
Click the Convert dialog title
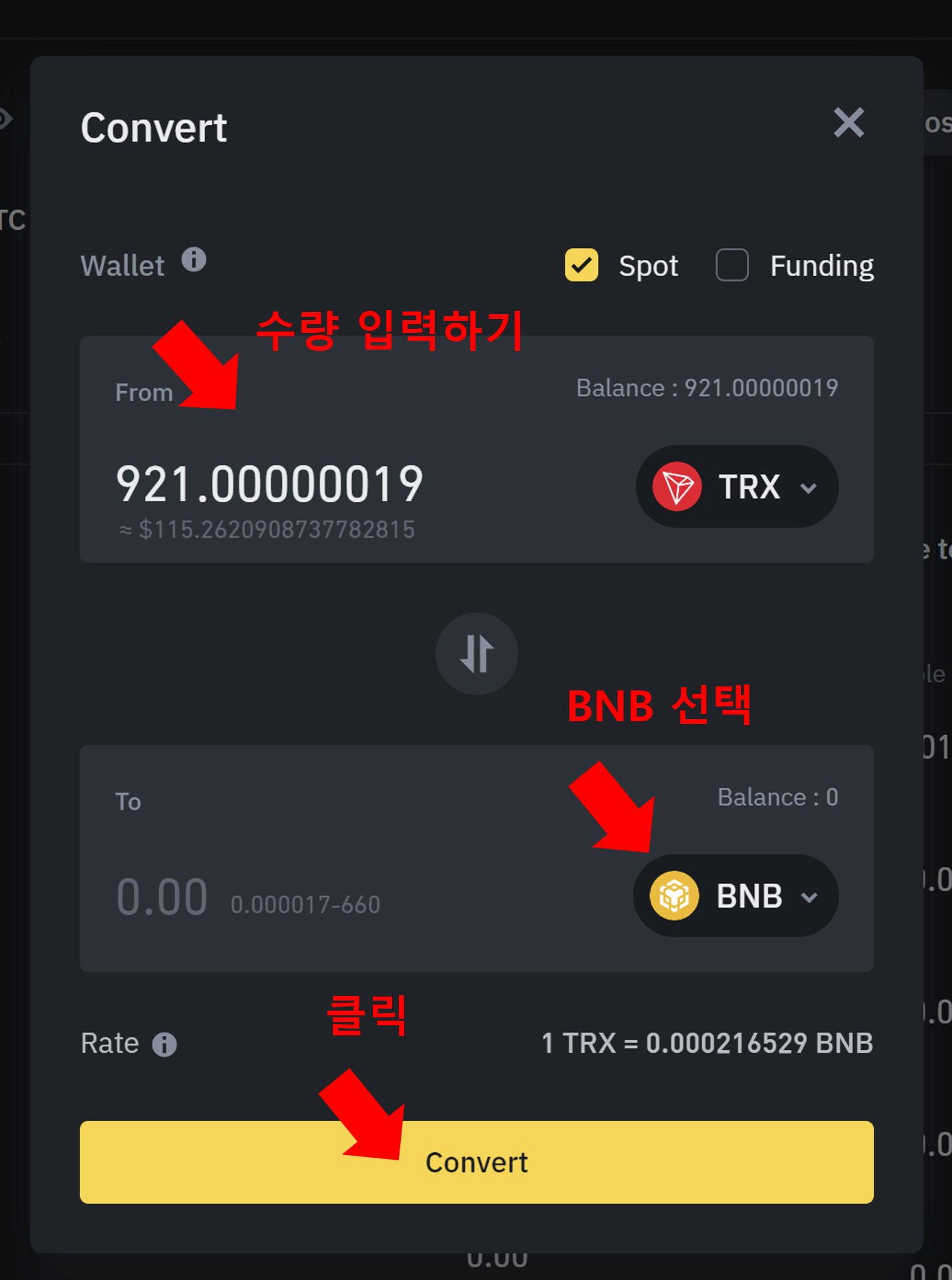(x=153, y=128)
